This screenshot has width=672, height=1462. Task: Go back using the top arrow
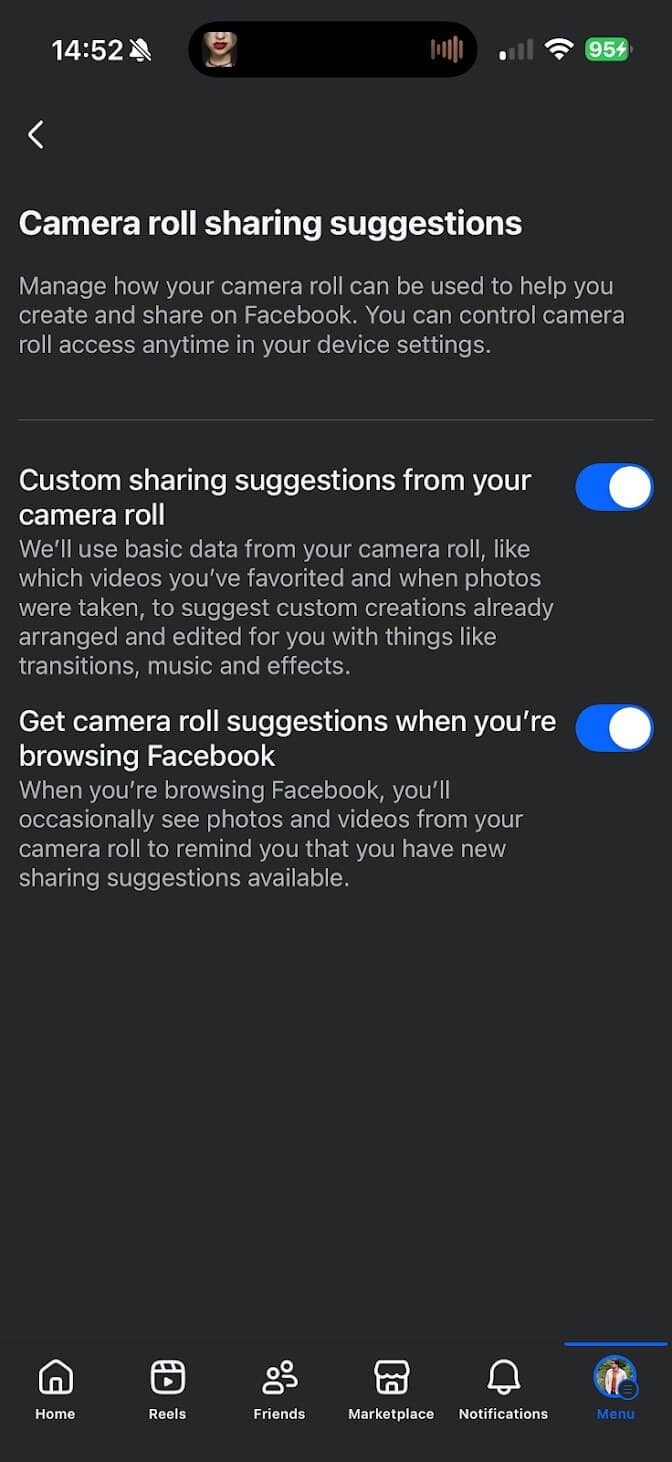click(x=36, y=134)
